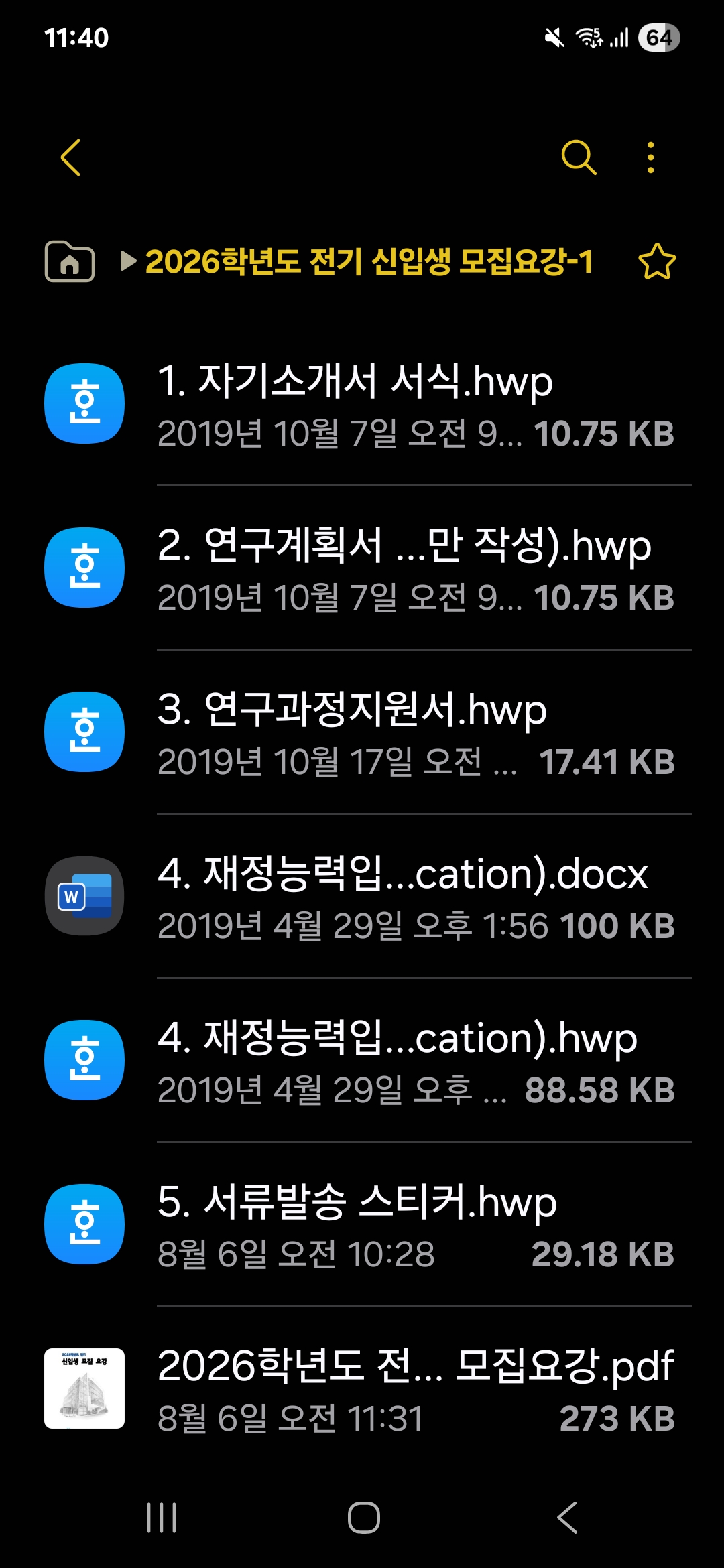Show recent apps from the navigation bar

pyautogui.click(x=162, y=1518)
